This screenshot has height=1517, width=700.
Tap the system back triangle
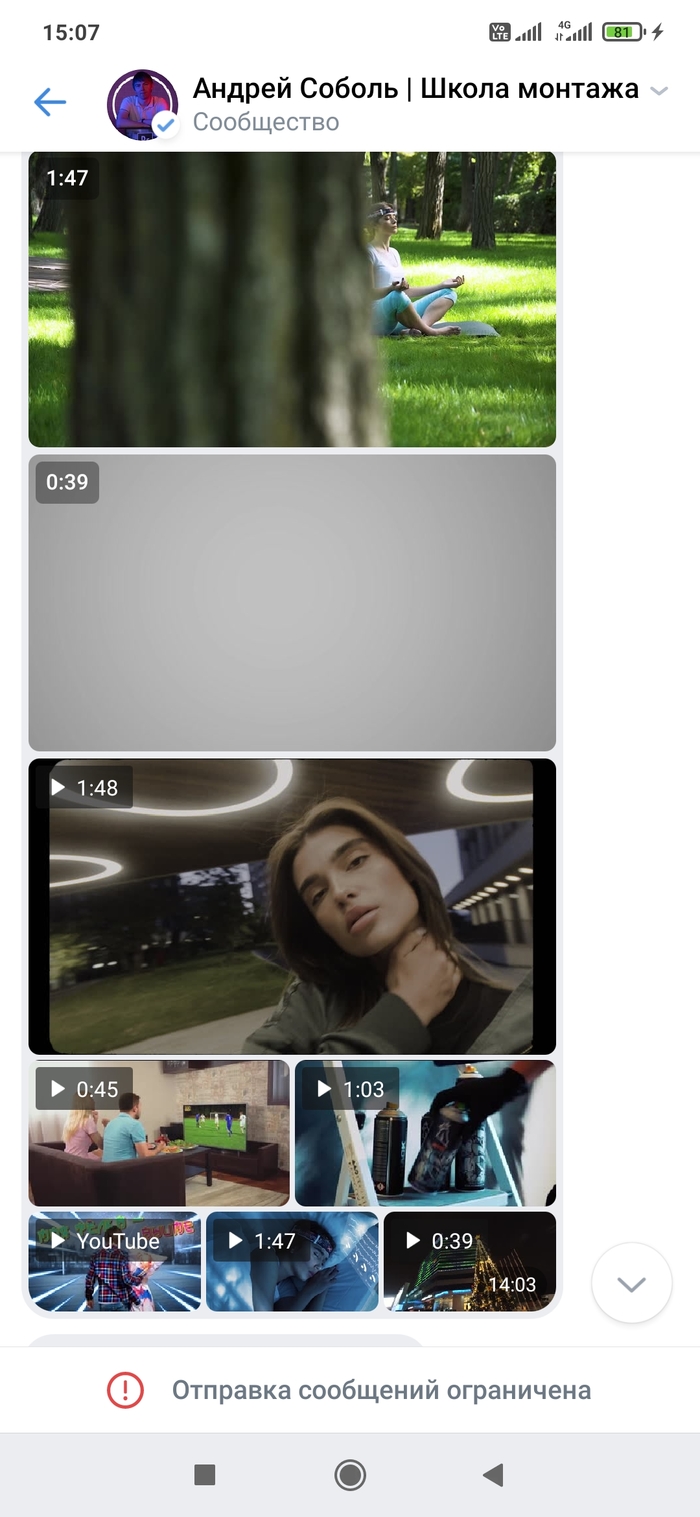coord(493,1474)
